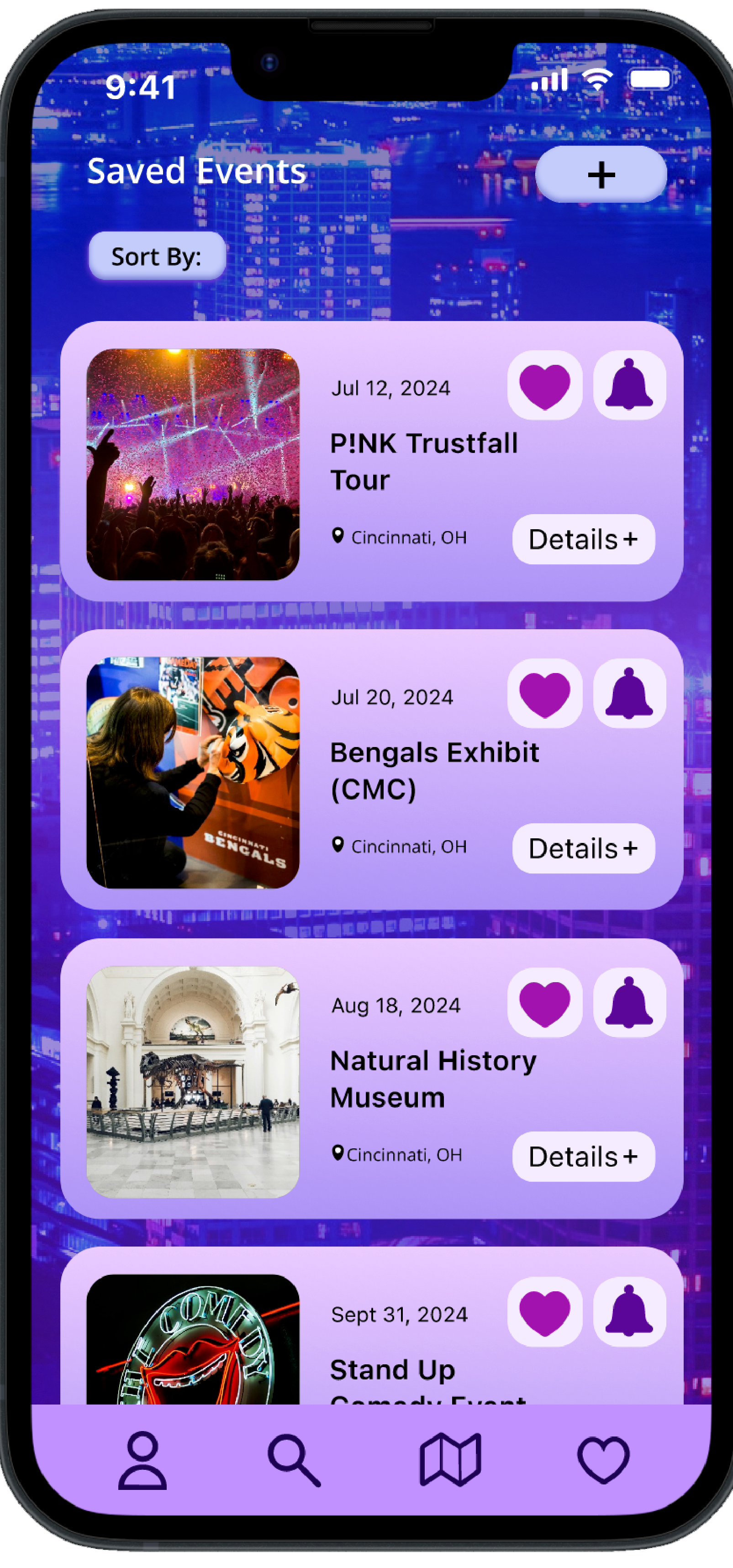Go to the profile tab
This screenshot has width=733, height=1568.
pos(142,1460)
